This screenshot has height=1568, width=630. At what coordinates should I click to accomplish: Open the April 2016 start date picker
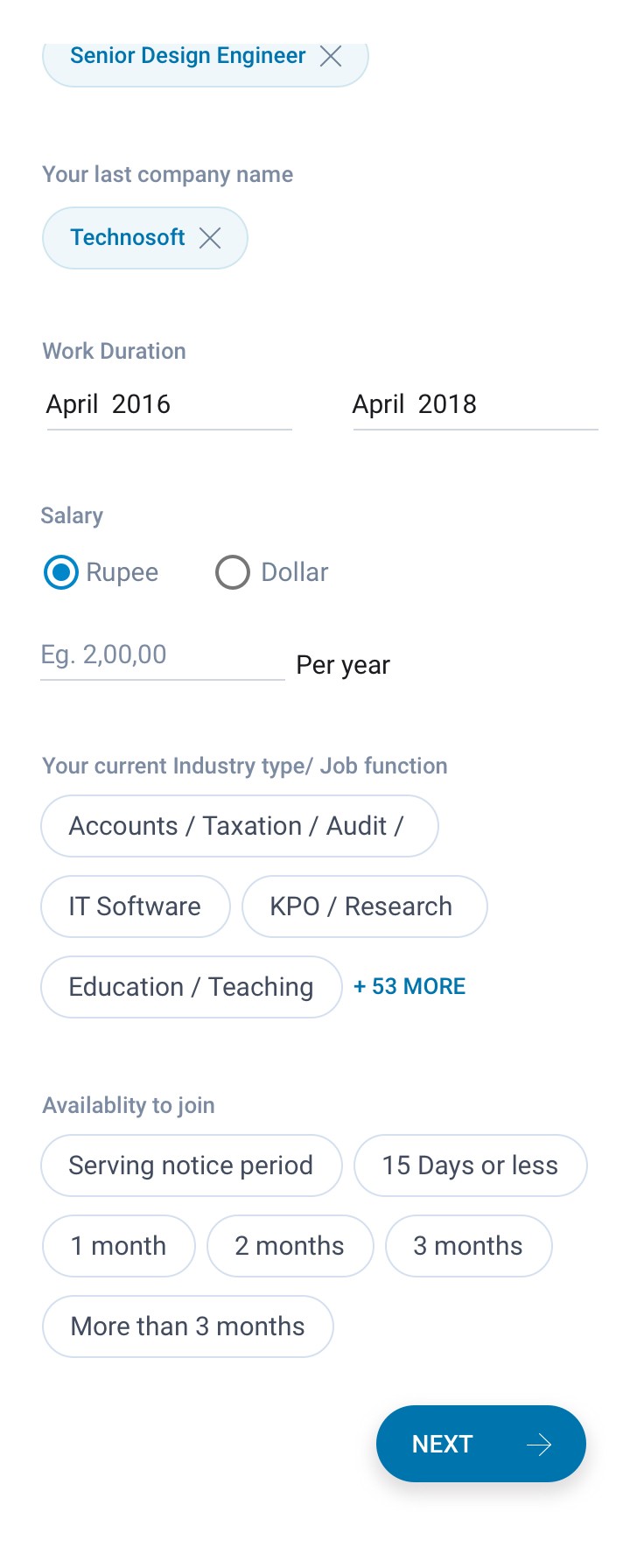[169, 405]
